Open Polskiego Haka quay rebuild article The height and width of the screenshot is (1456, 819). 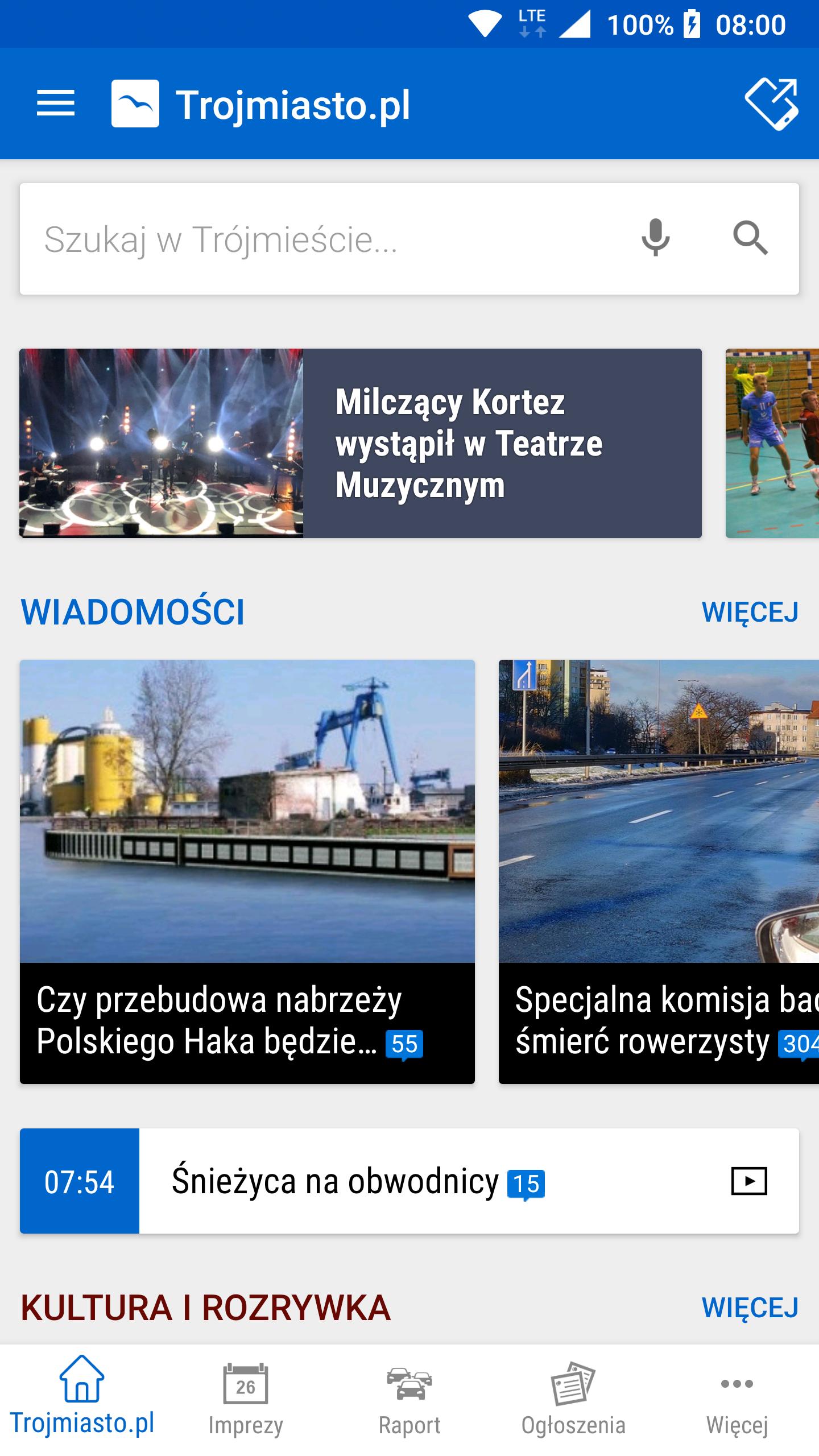coord(247,872)
